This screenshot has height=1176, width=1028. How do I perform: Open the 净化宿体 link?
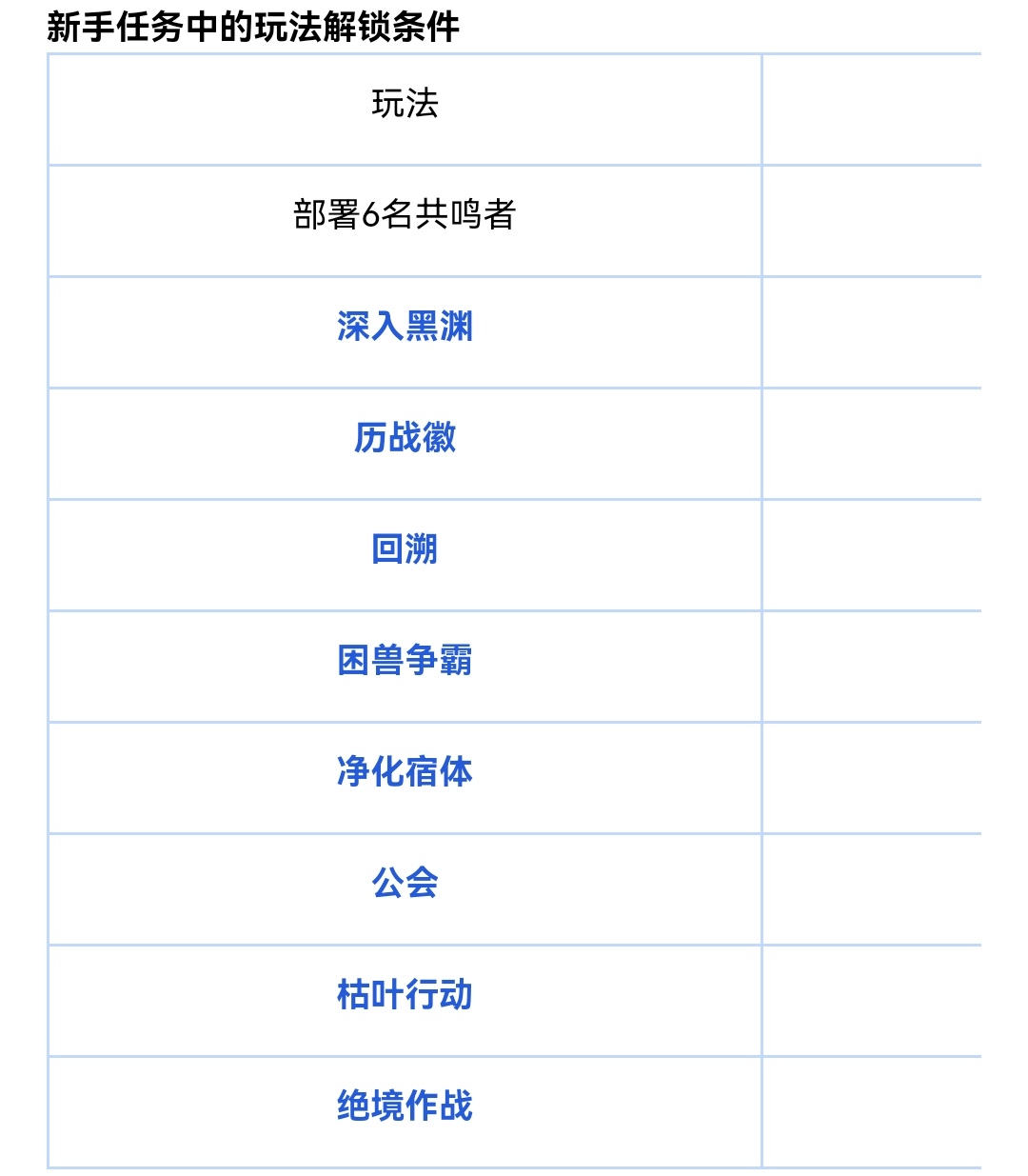(x=405, y=772)
